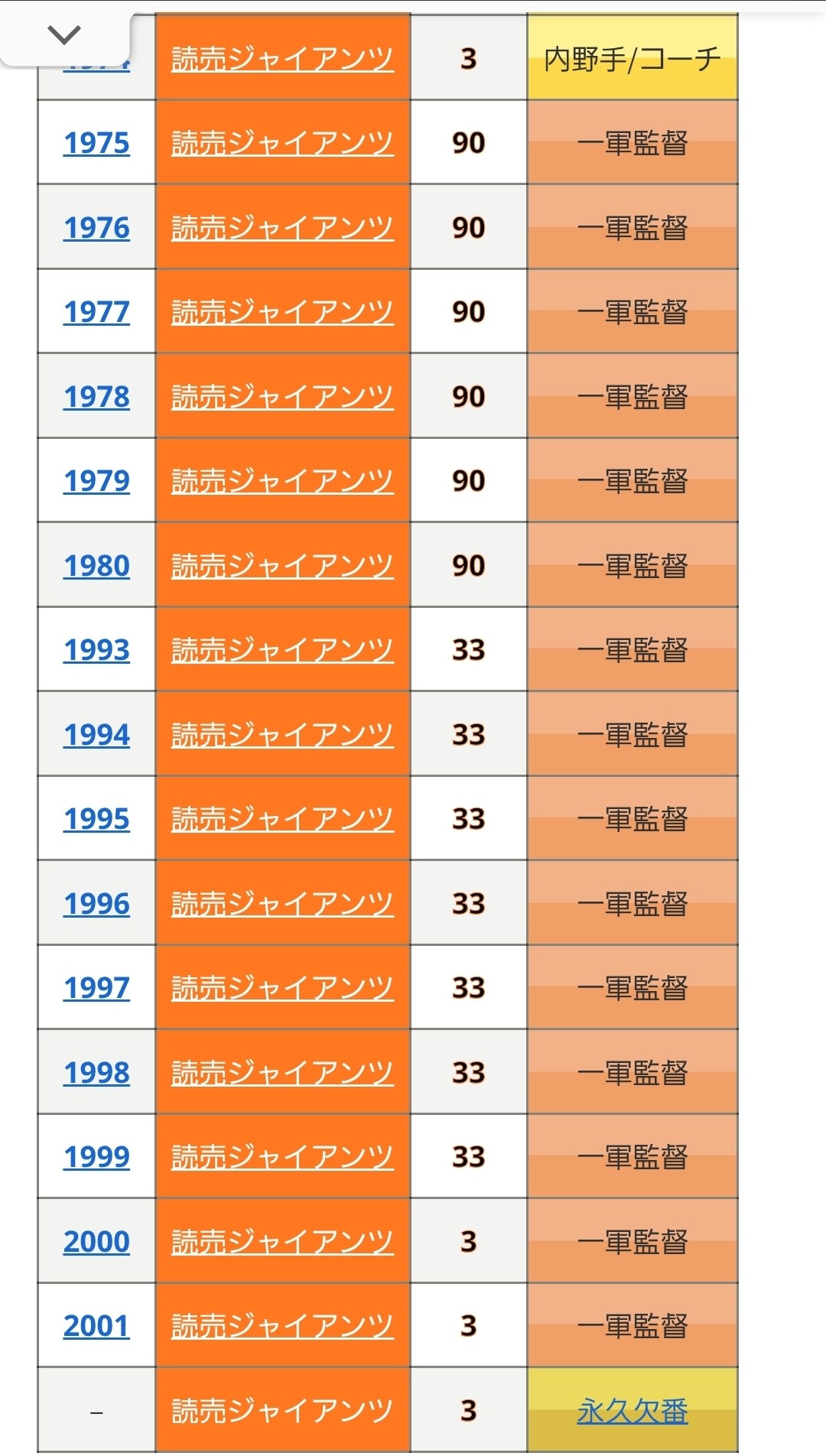Open the 読売ジャイアンツ link in the 1998 row

pos(282,1073)
